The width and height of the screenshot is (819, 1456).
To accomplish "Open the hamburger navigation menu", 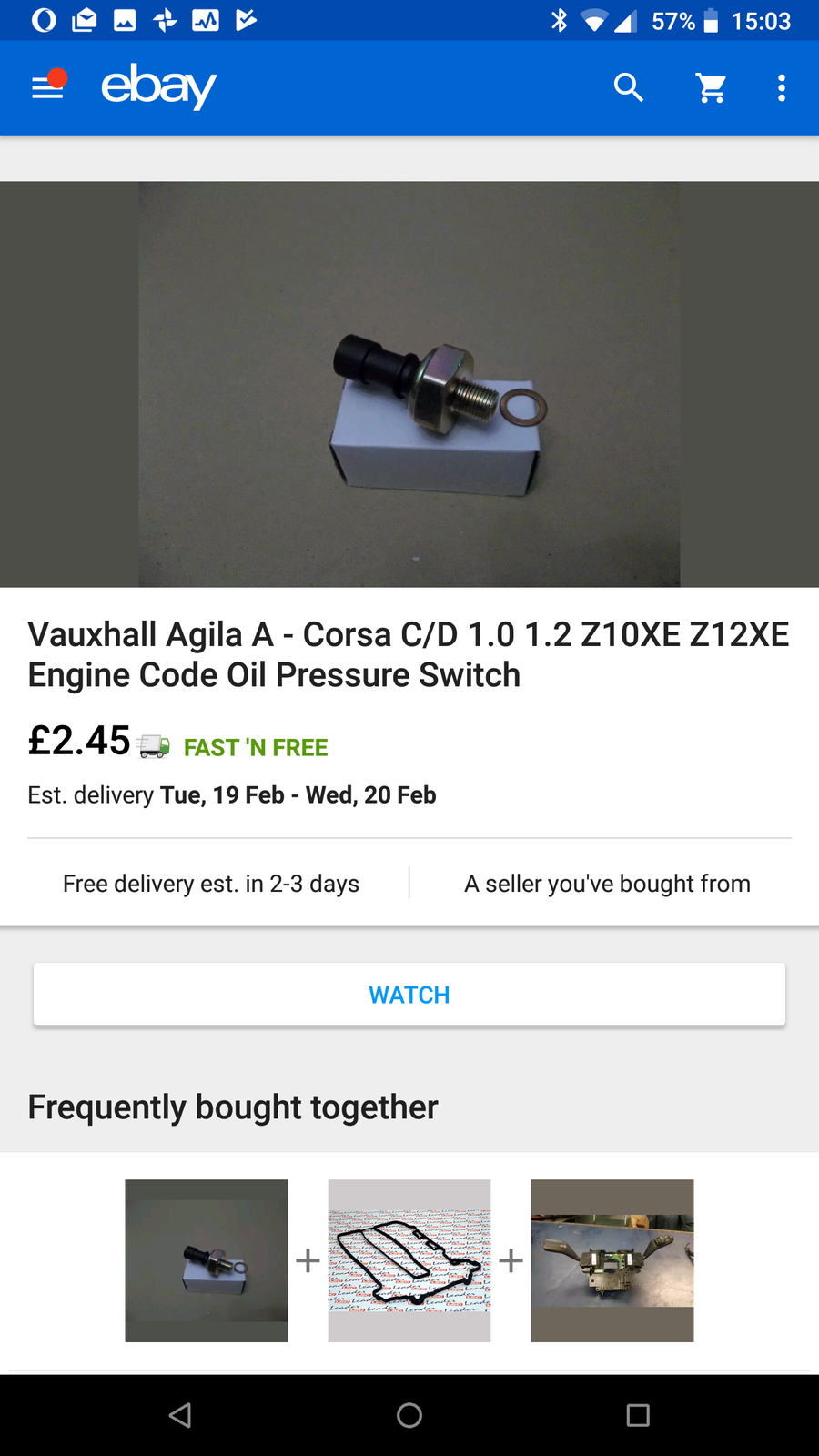I will click(x=47, y=87).
